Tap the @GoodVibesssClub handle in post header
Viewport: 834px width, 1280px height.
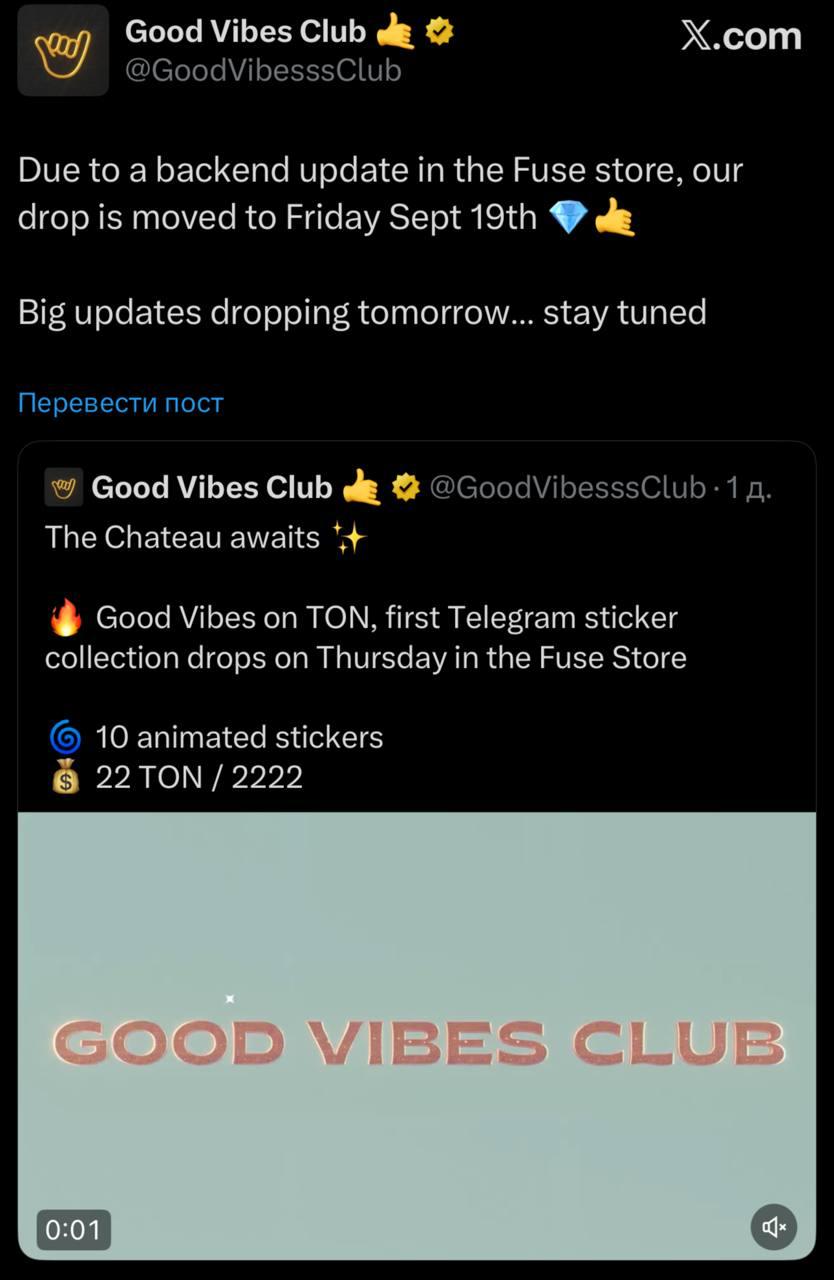[x=263, y=71]
